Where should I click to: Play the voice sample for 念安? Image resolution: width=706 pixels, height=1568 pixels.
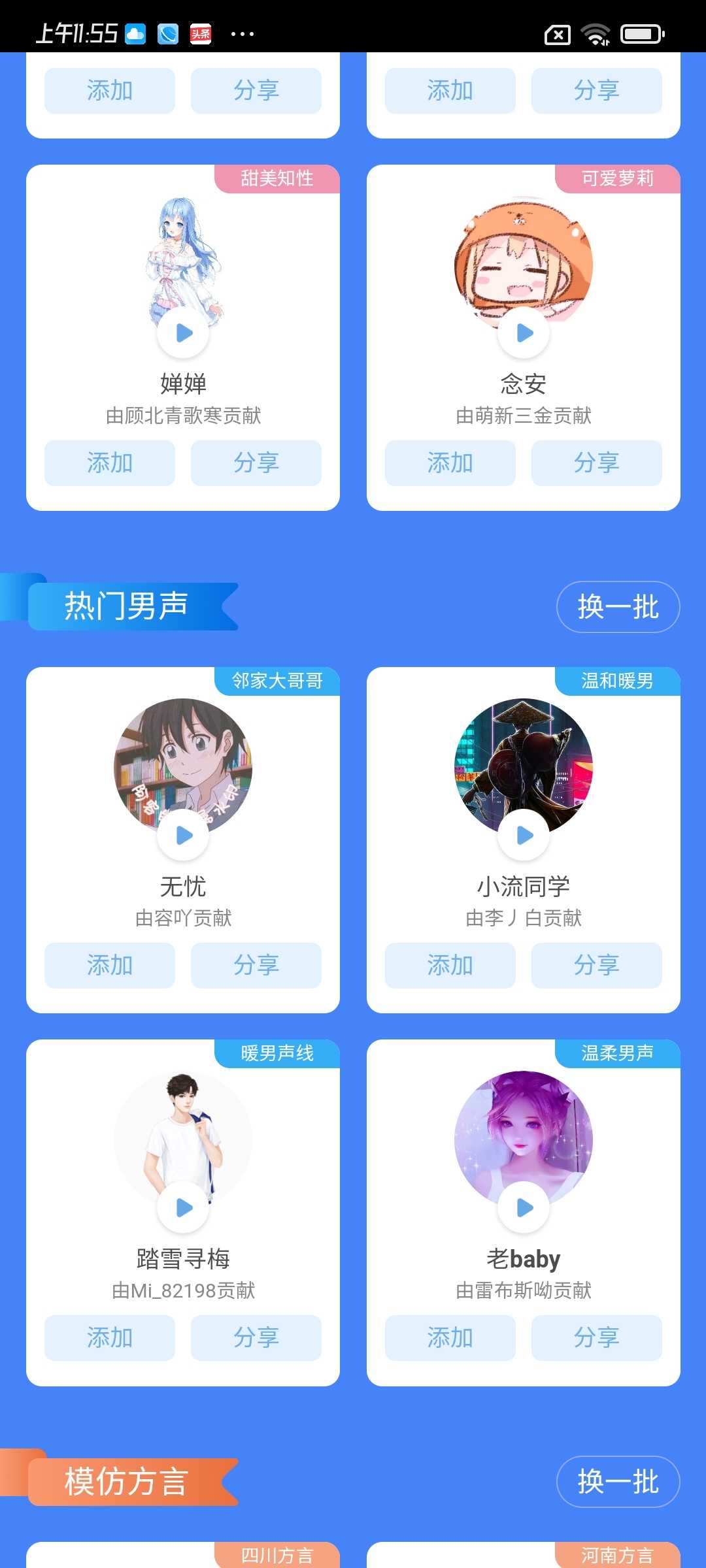[x=524, y=333]
